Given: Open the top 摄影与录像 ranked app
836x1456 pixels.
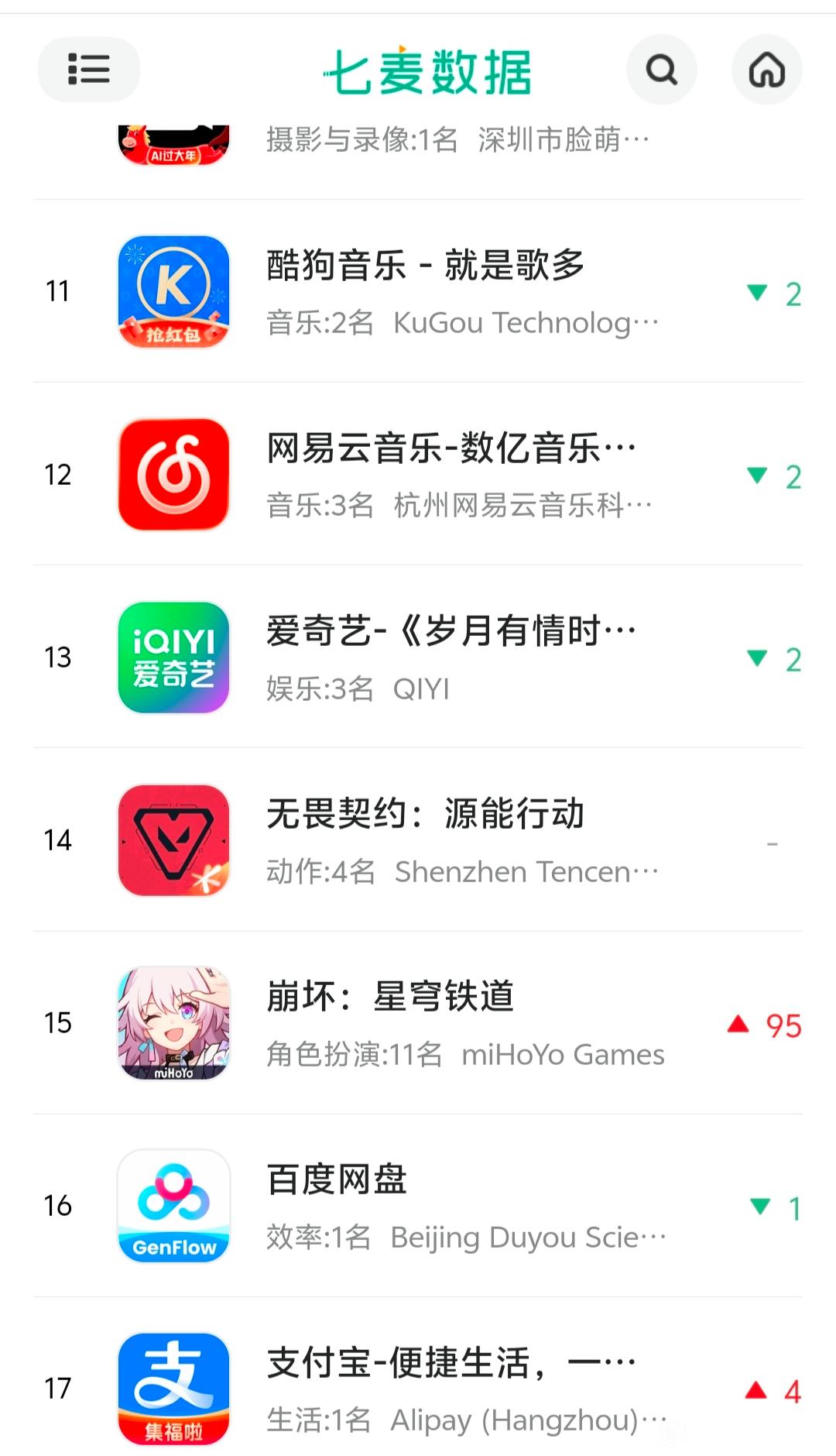Looking at the screenshot, I should (457, 141).
